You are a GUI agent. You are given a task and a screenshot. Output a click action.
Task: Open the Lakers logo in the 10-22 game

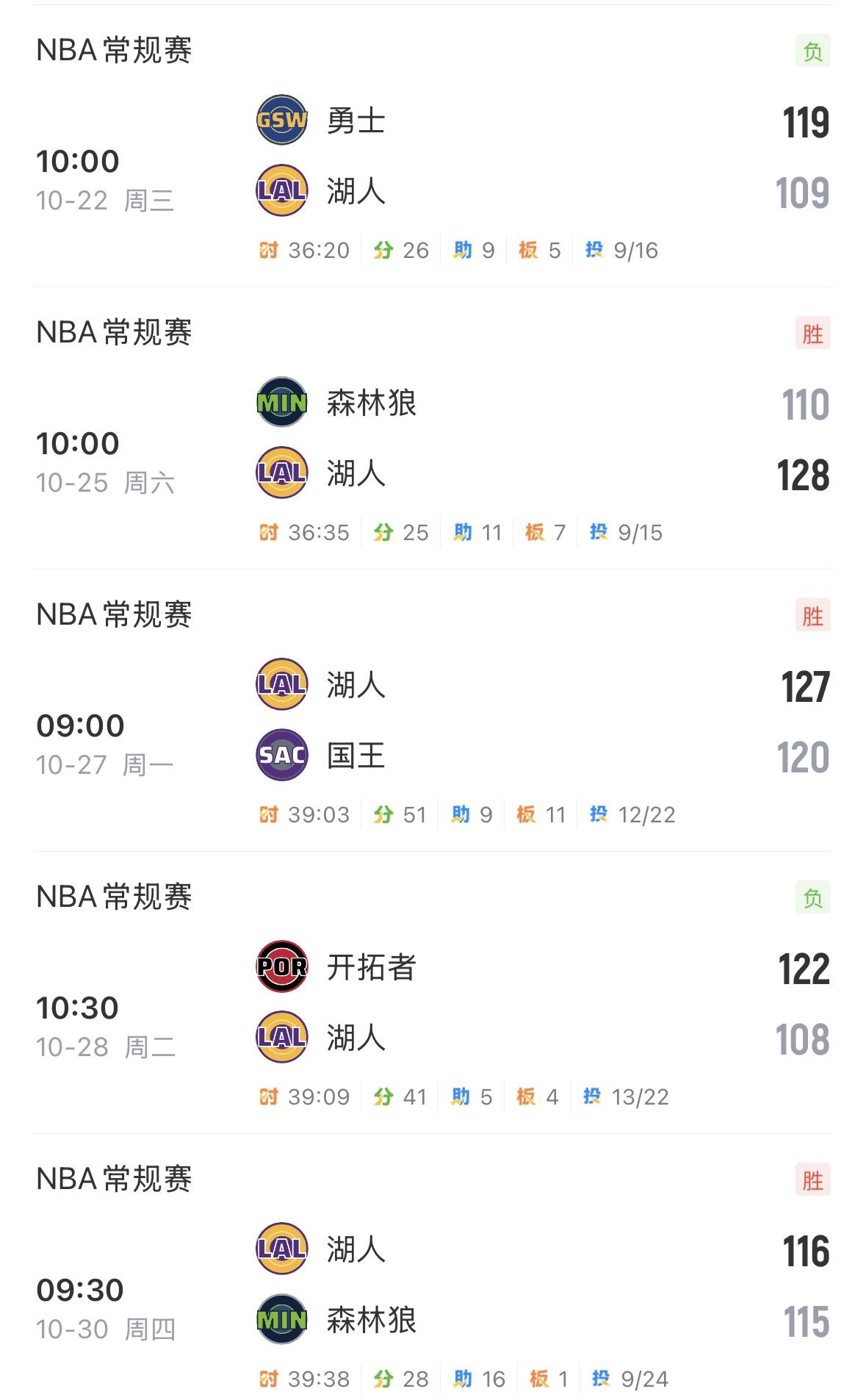click(281, 193)
